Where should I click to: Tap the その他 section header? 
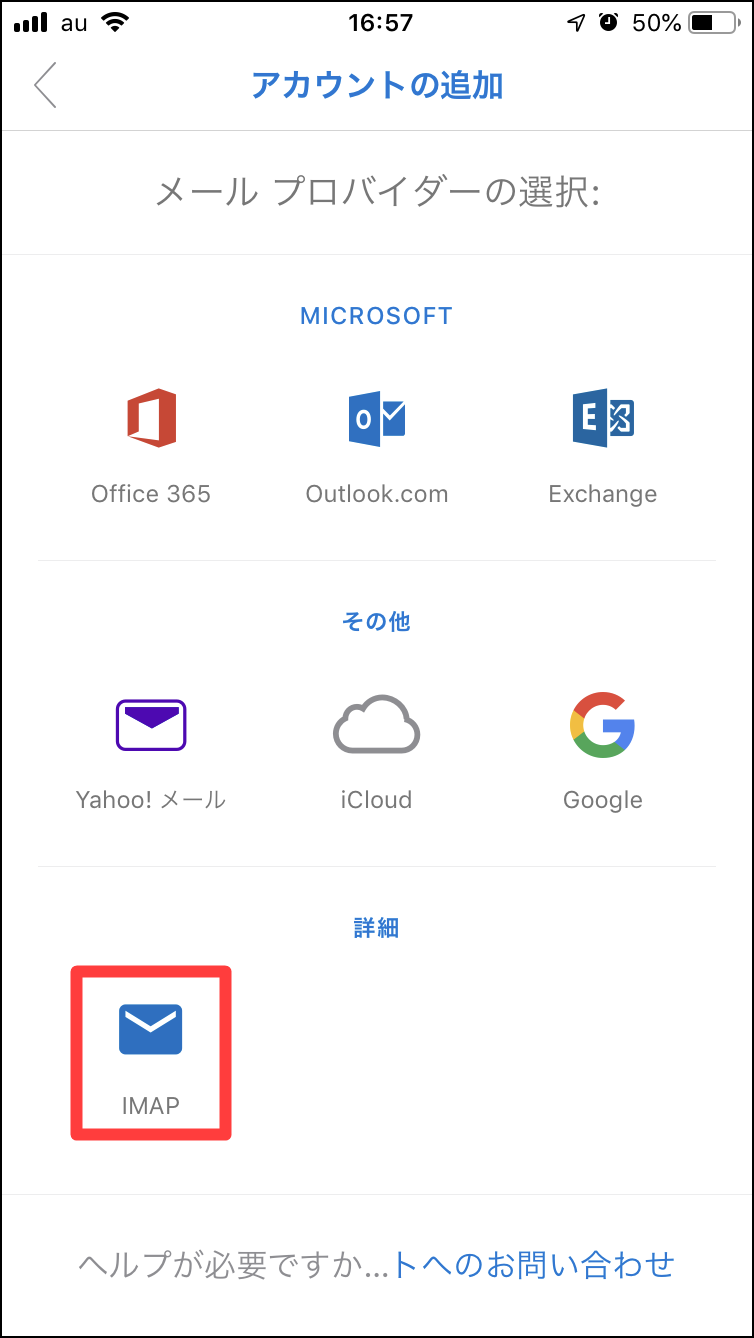pos(376,621)
